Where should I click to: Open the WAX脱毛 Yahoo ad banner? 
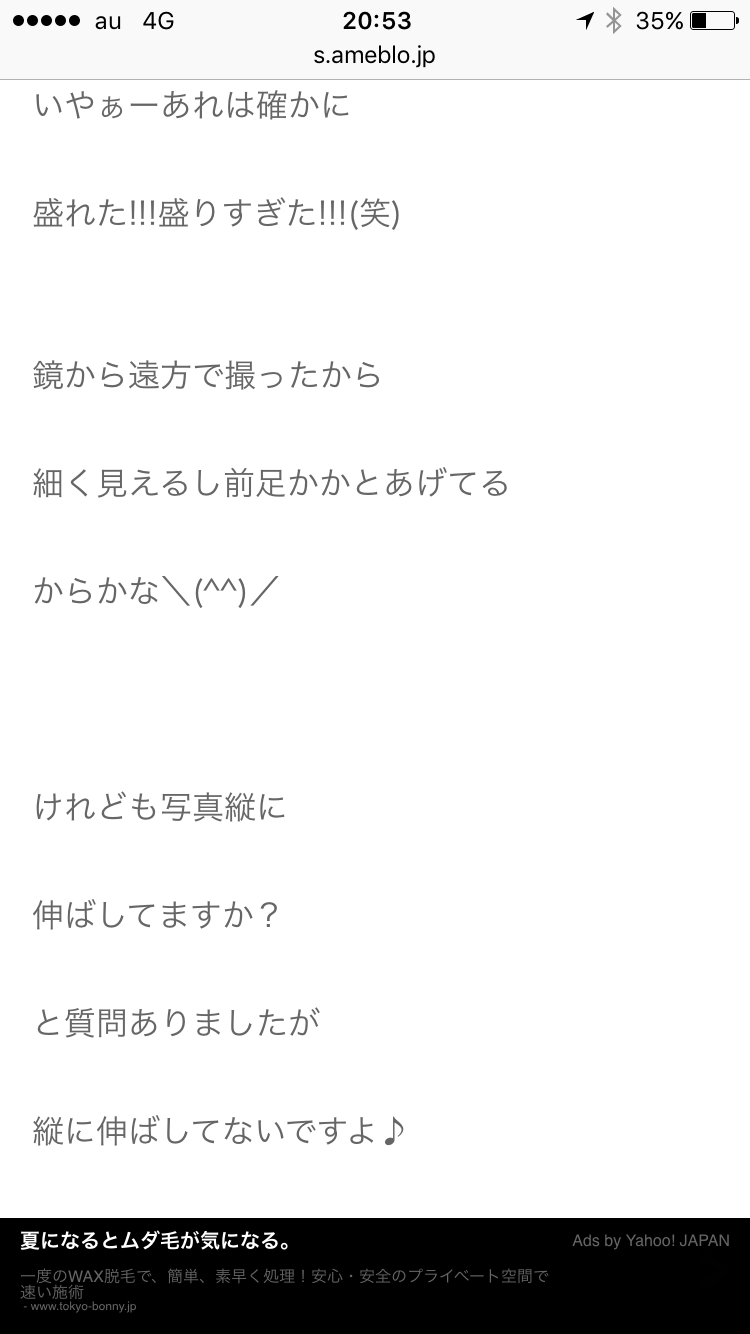375,1275
